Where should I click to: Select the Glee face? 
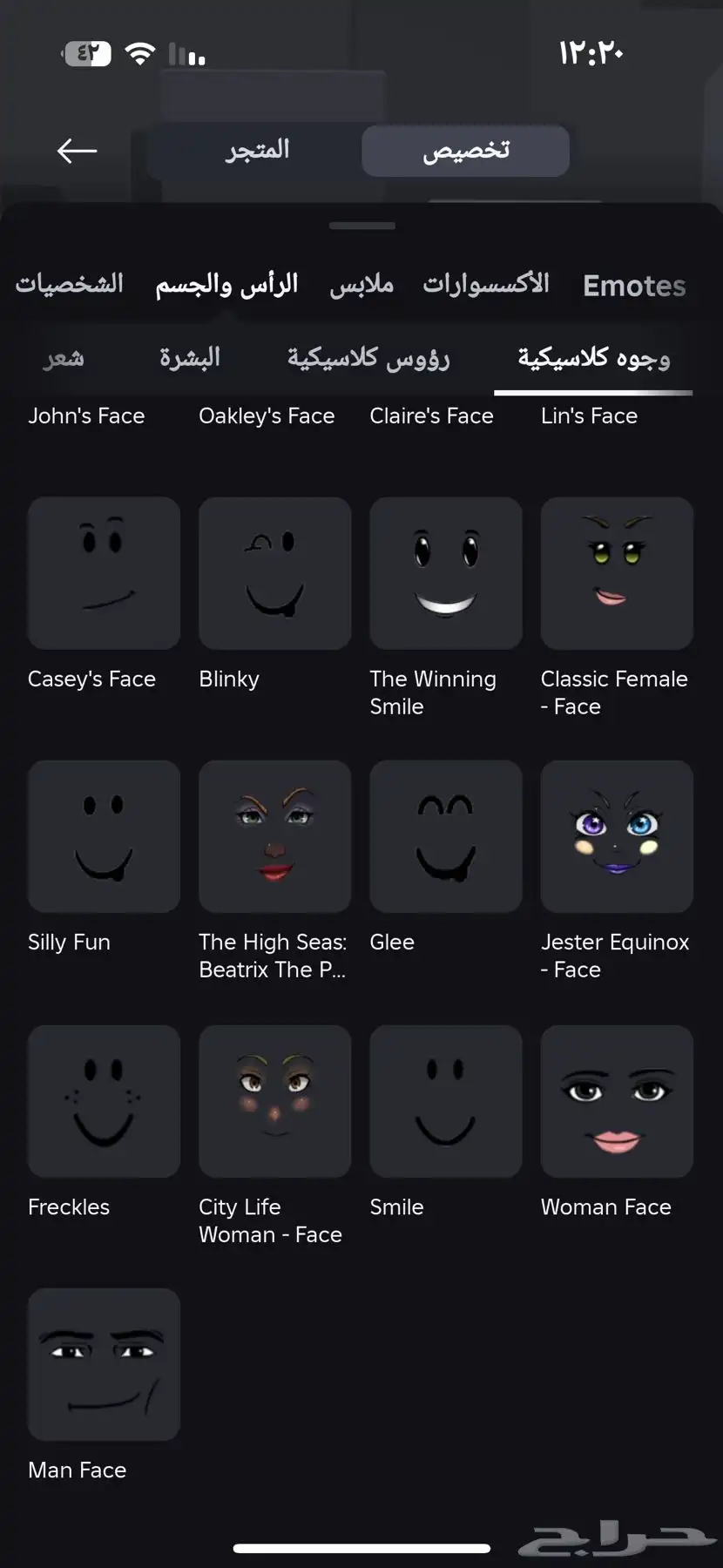click(x=445, y=836)
